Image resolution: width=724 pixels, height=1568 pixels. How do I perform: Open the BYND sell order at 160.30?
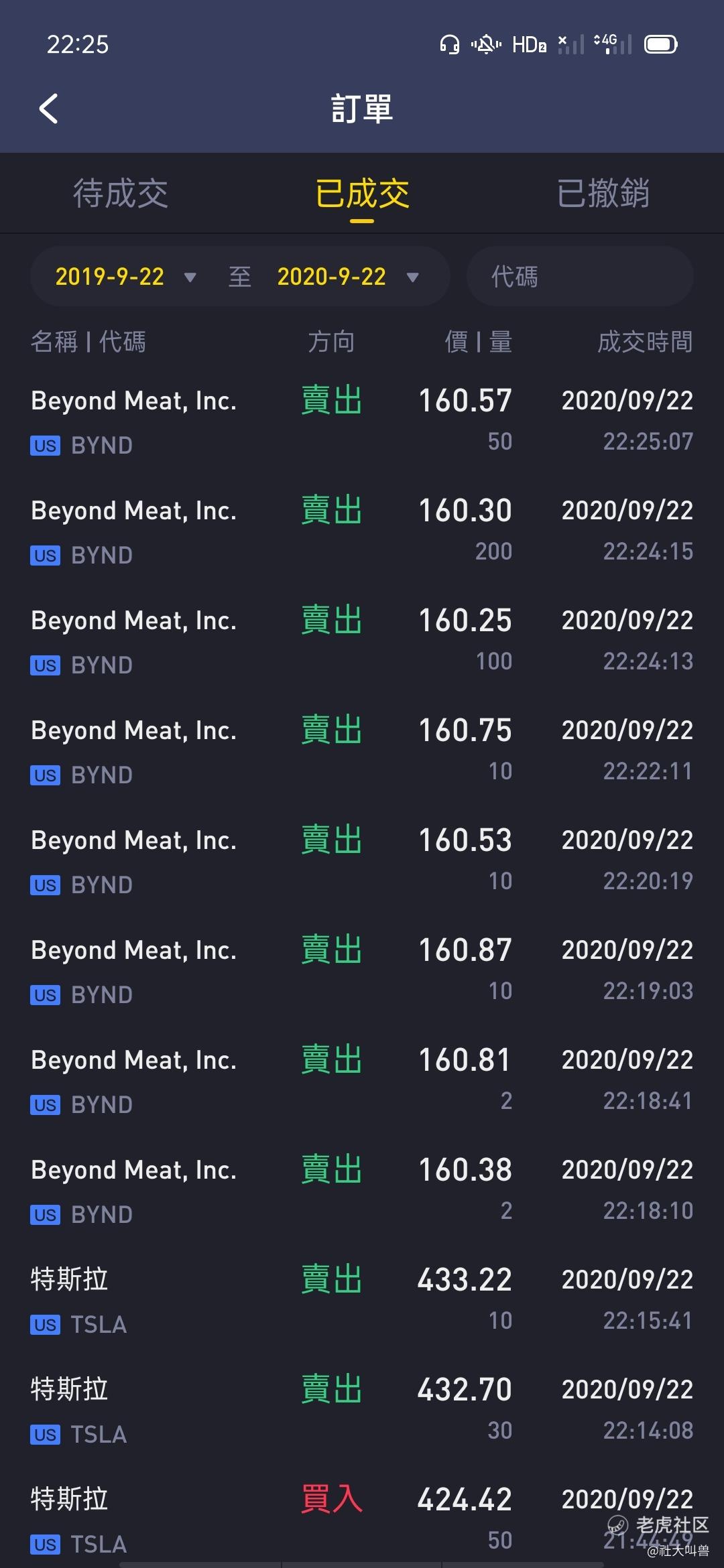tap(362, 531)
